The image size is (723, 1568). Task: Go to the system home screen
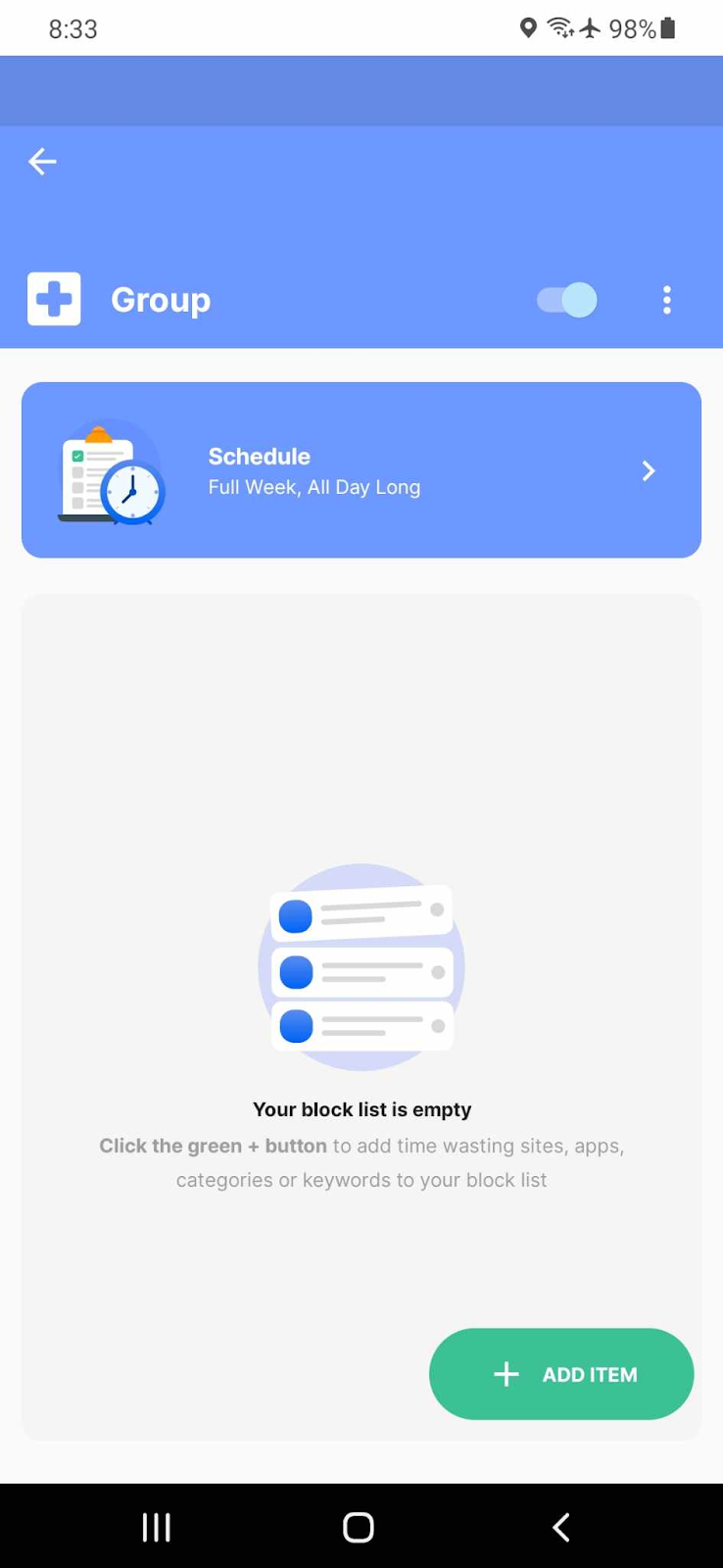[x=359, y=1527]
